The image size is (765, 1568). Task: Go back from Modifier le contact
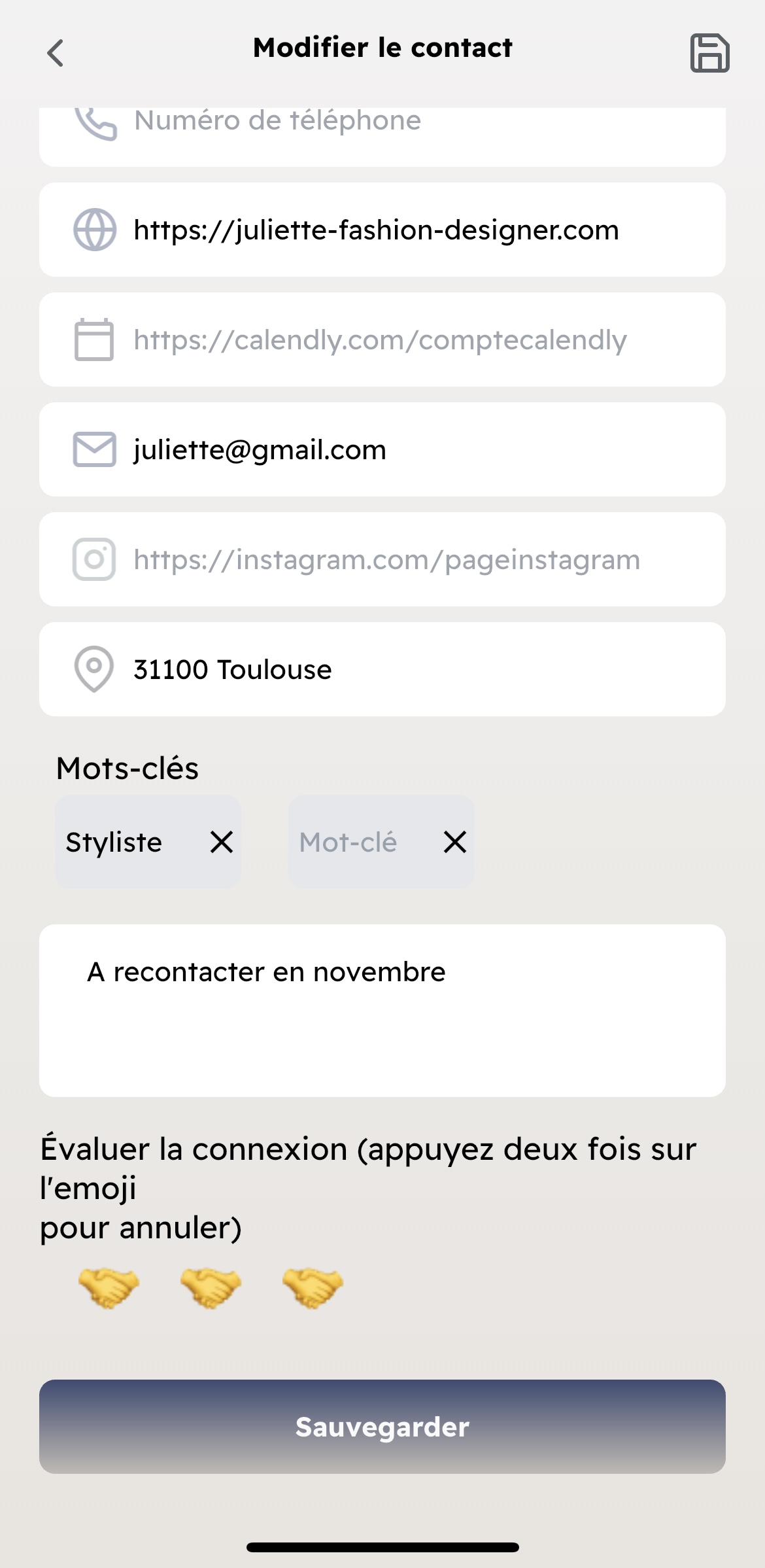56,53
